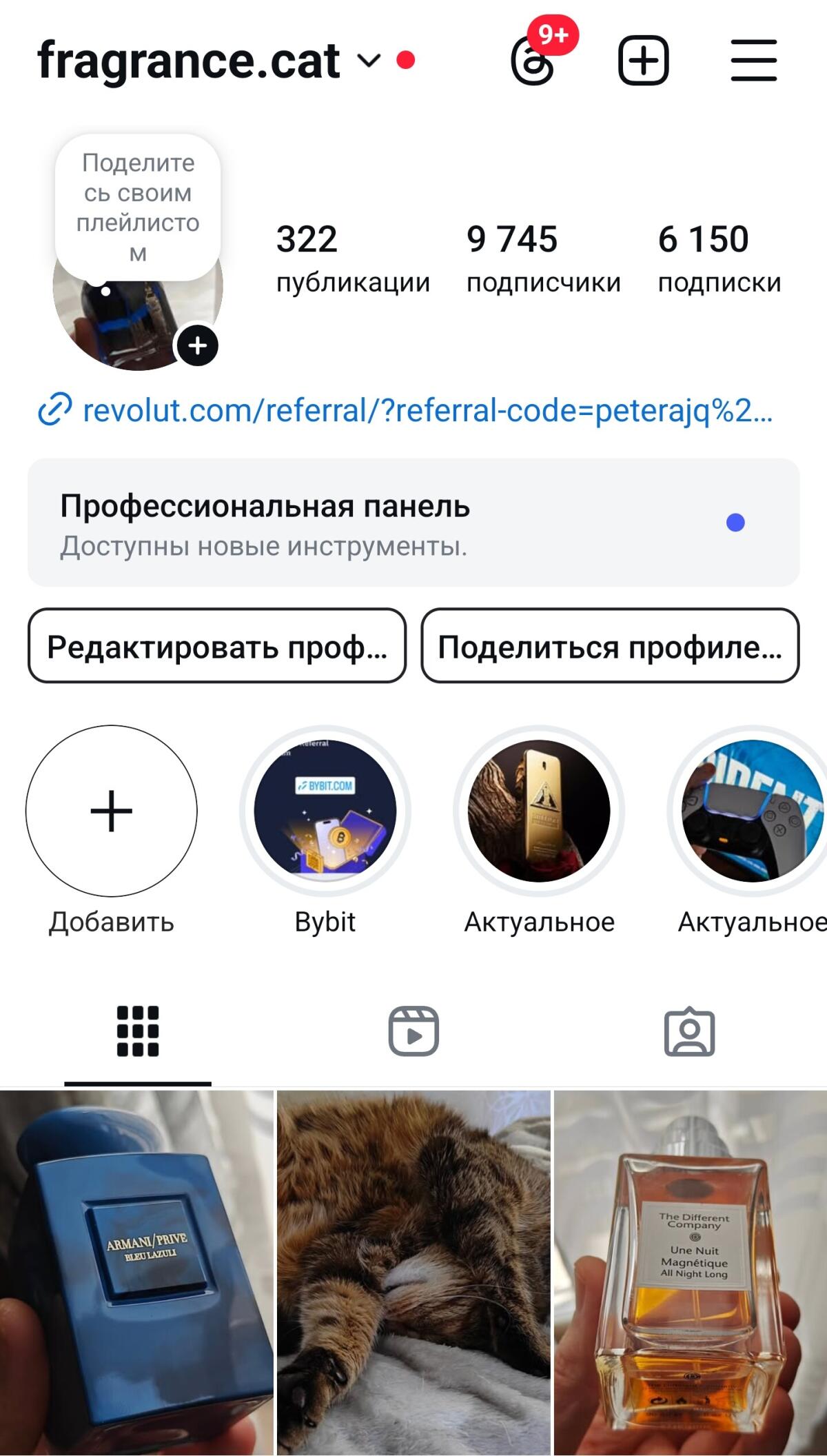Open the Bybit story highlight
Viewport: 827px width, 1456px height.
[325, 811]
